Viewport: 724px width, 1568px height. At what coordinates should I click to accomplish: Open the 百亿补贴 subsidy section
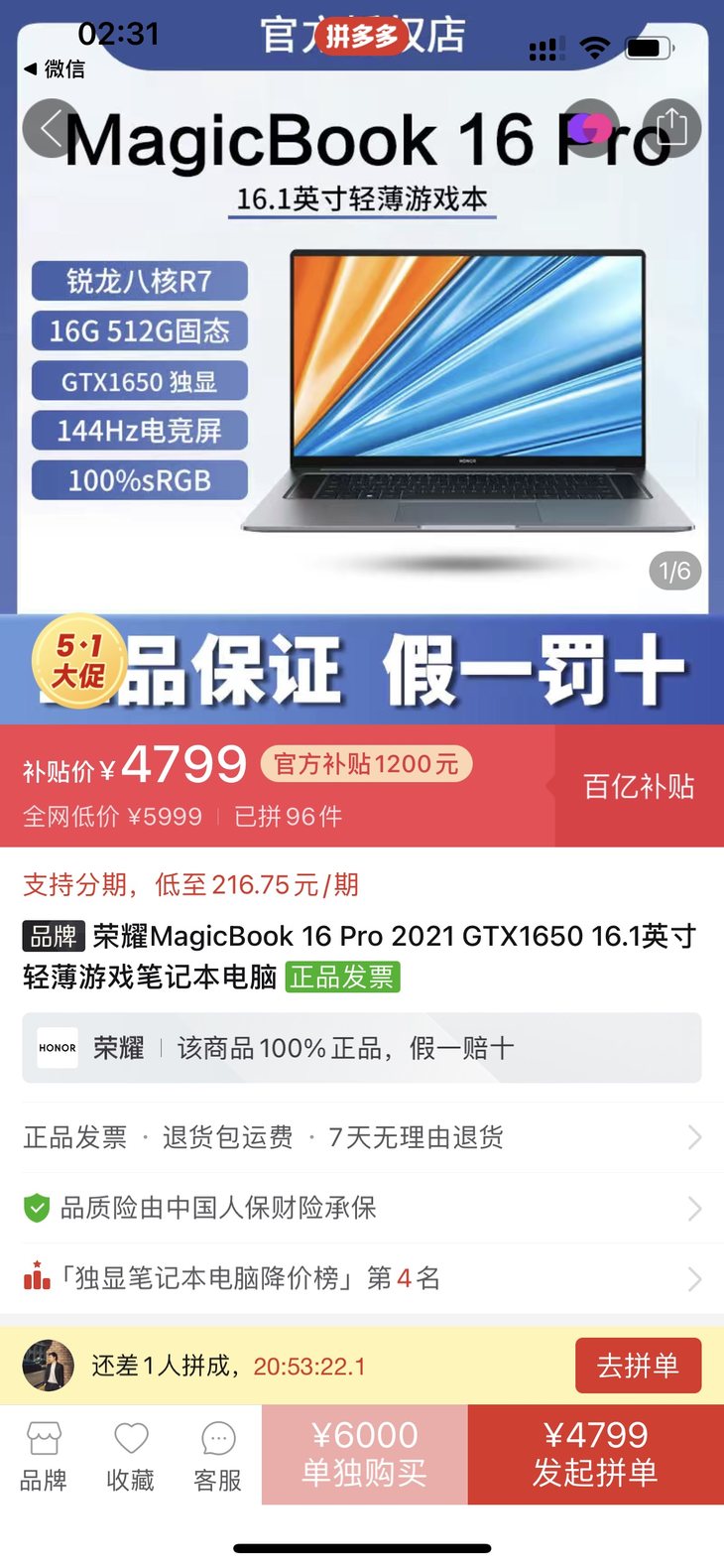tap(638, 786)
